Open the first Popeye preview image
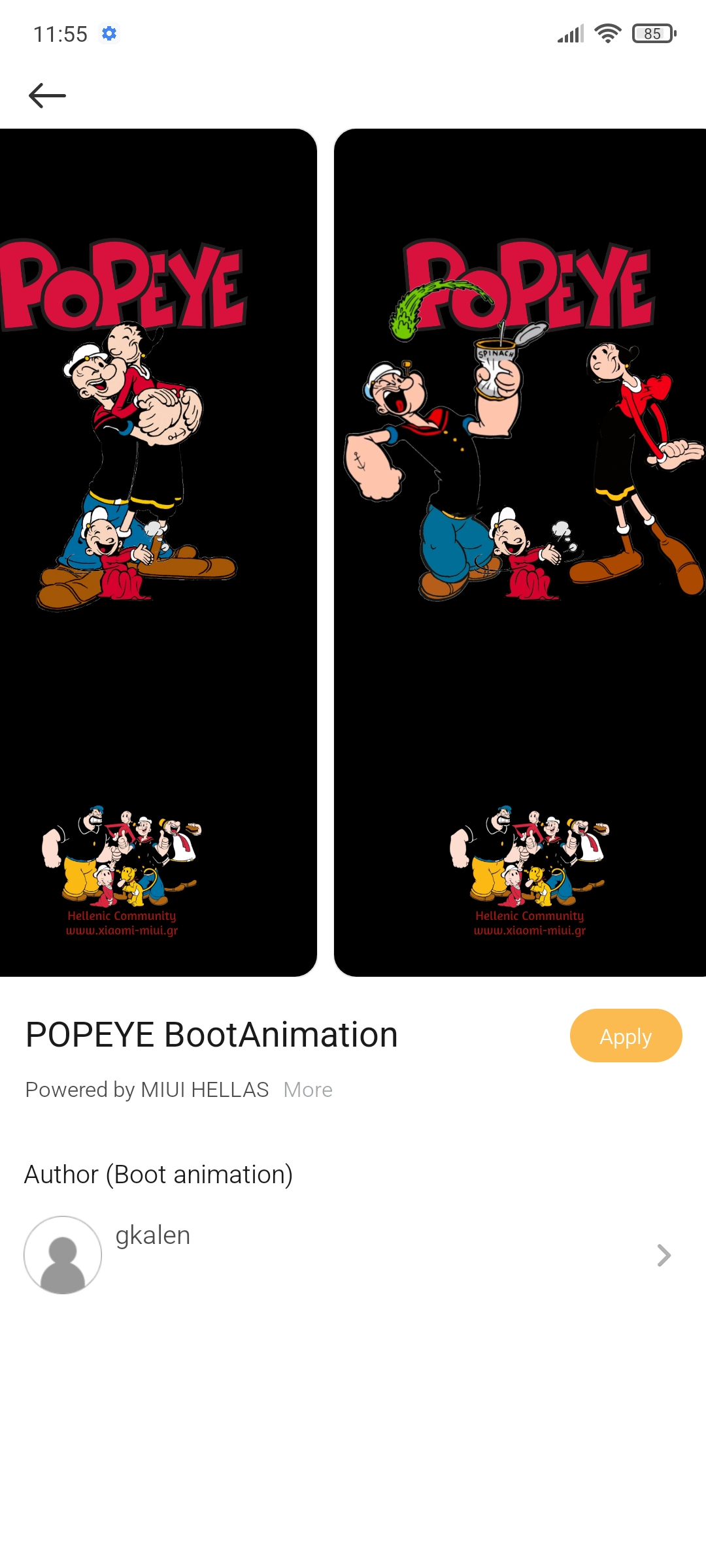Screen dimensions: 706x1568 157,552
